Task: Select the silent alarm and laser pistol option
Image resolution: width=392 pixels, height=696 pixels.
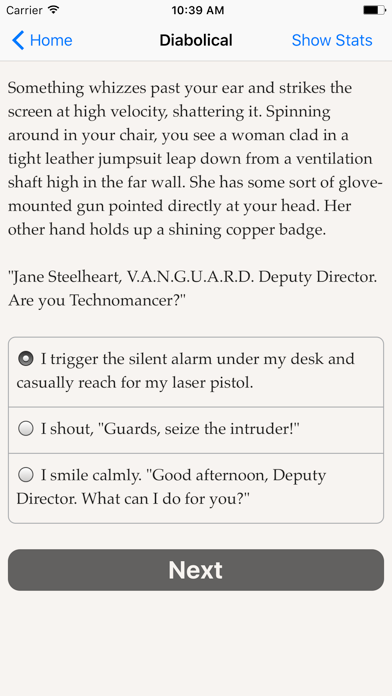Action: click(x=196, y=372)
